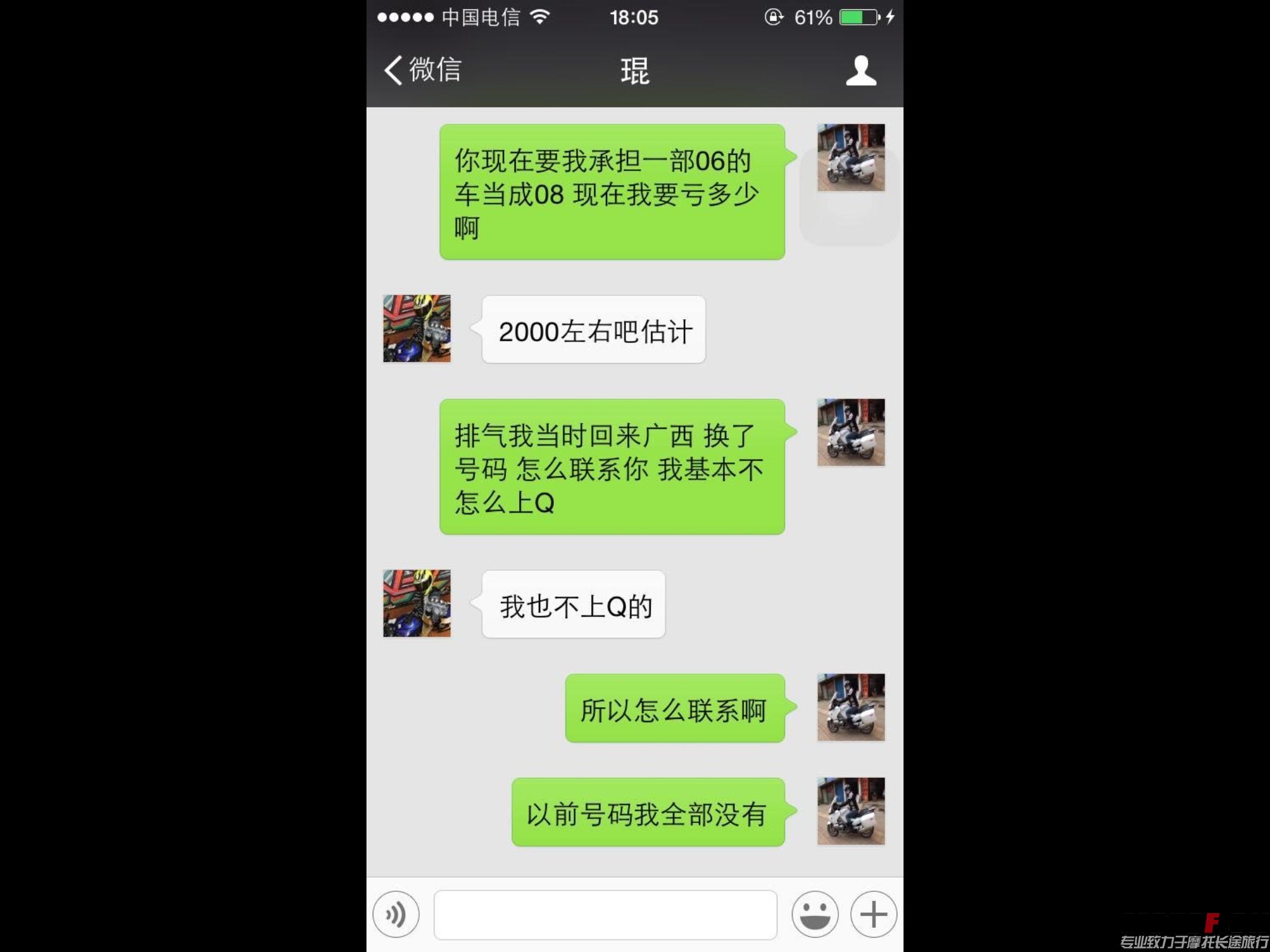Open the plus attachment menu
Image resolution: width=1270 pixels, height=952 pixels.
click(x=873, y=914)
